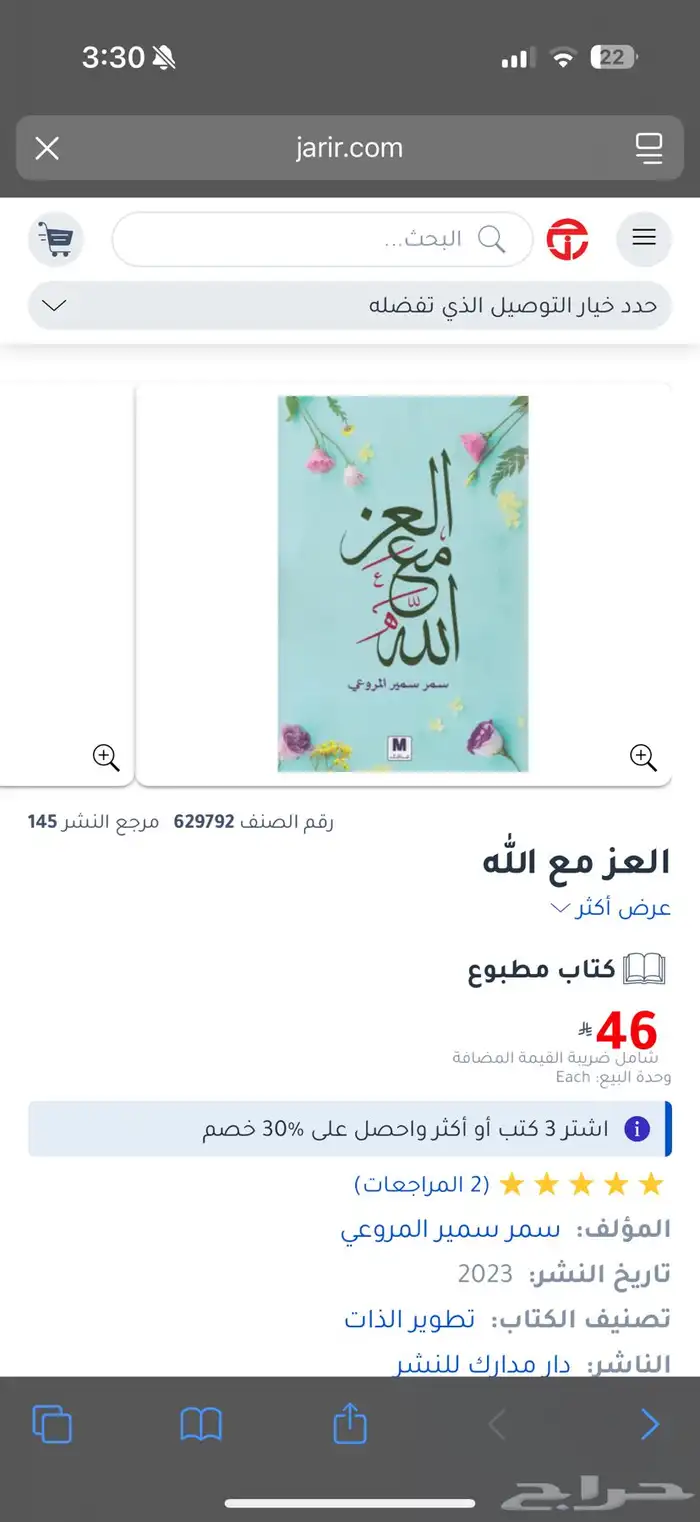Expand عرض أكثر under the title
The width and height of the screenshot is (700, 1522).
point(610,908)
